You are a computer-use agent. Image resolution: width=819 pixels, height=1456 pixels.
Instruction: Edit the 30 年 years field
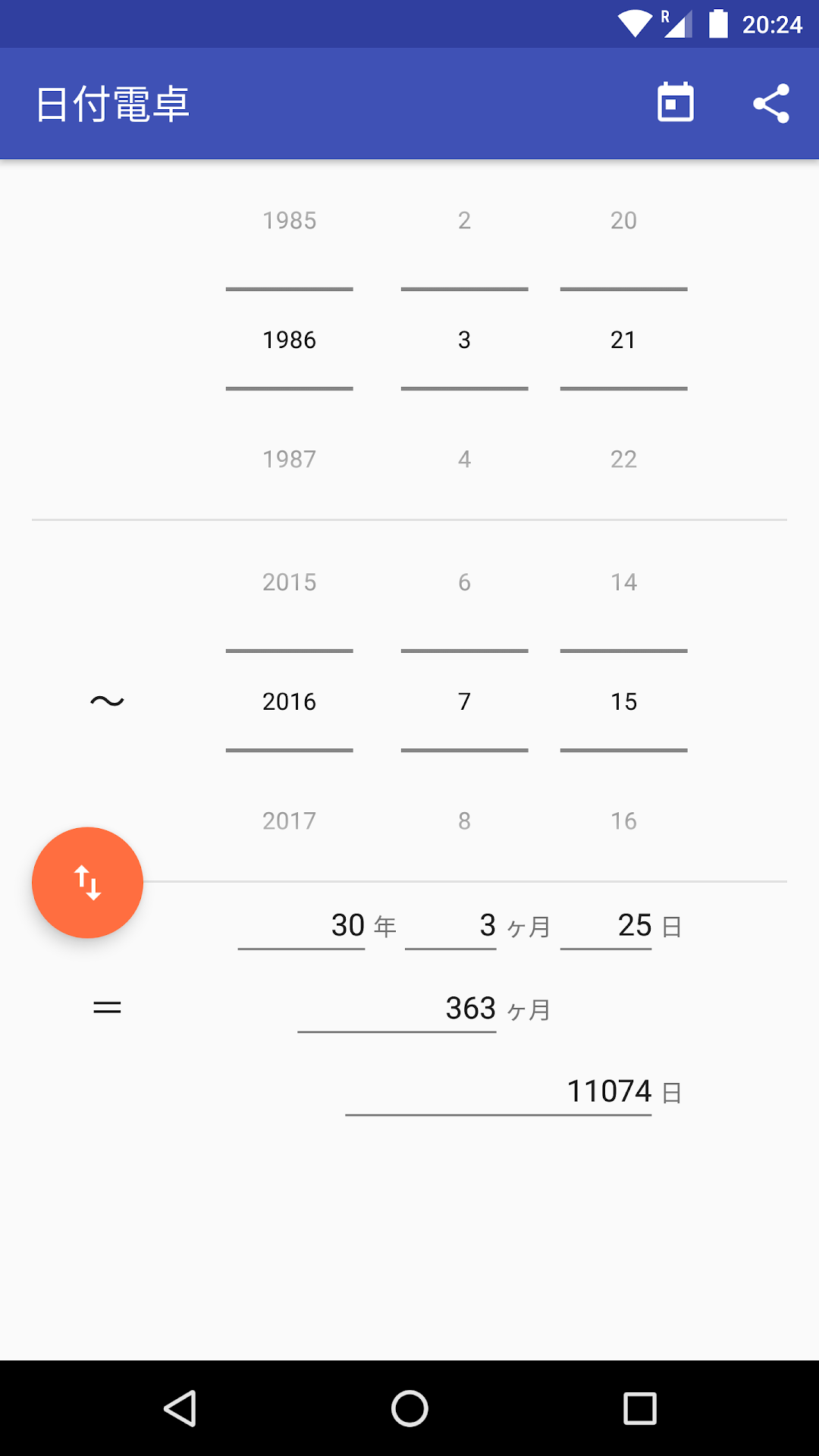point(301,926)
